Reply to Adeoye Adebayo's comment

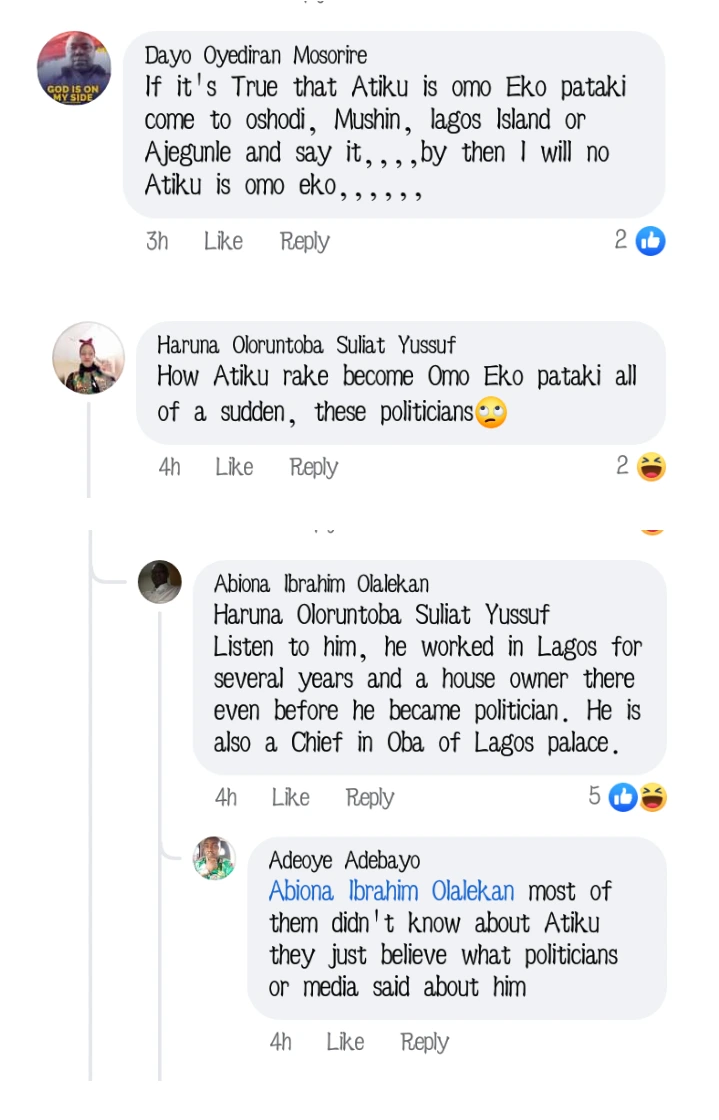pos(425,1042)
